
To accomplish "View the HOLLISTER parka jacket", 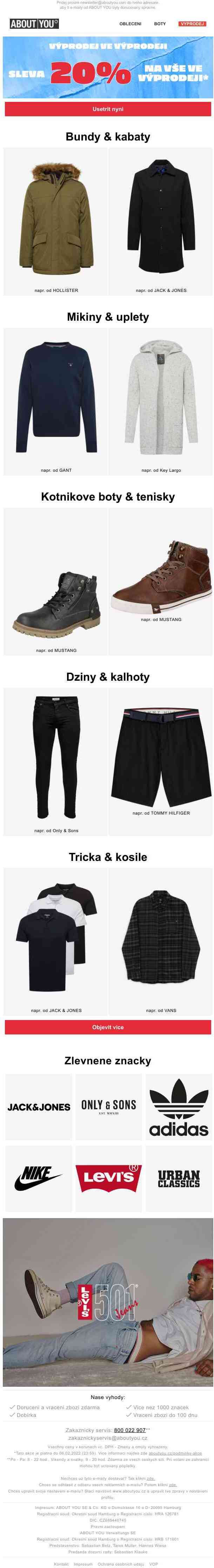I will click(x=56, y=219).
